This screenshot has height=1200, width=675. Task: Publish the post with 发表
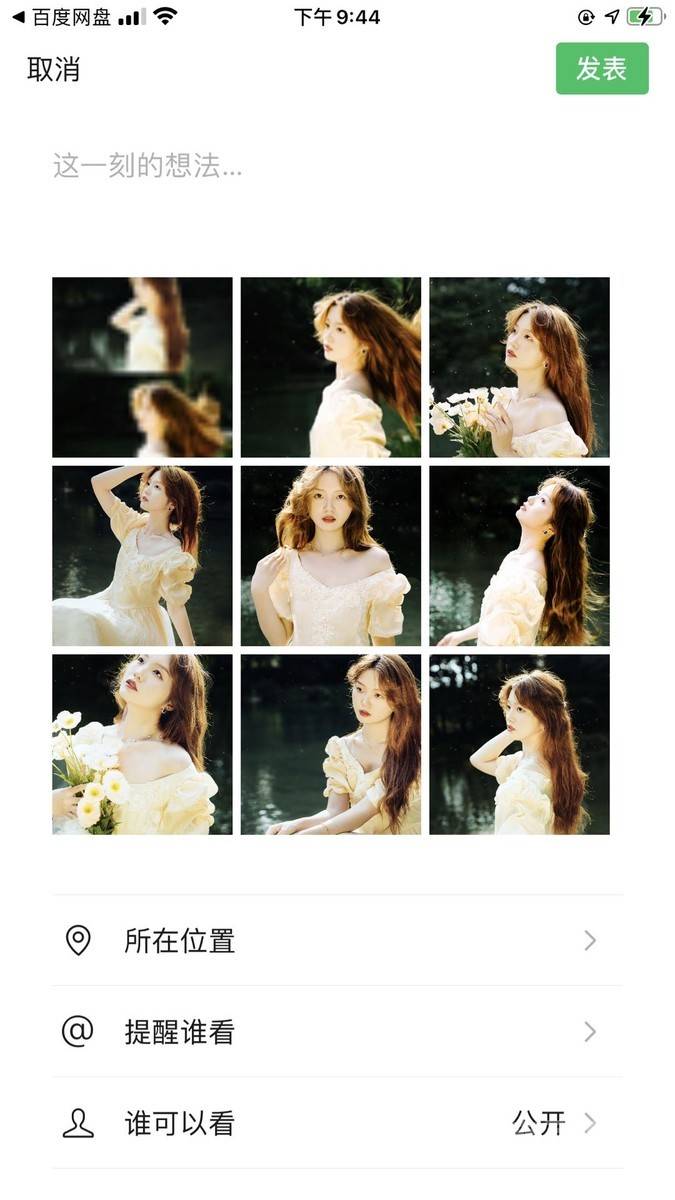coord(602,69)
